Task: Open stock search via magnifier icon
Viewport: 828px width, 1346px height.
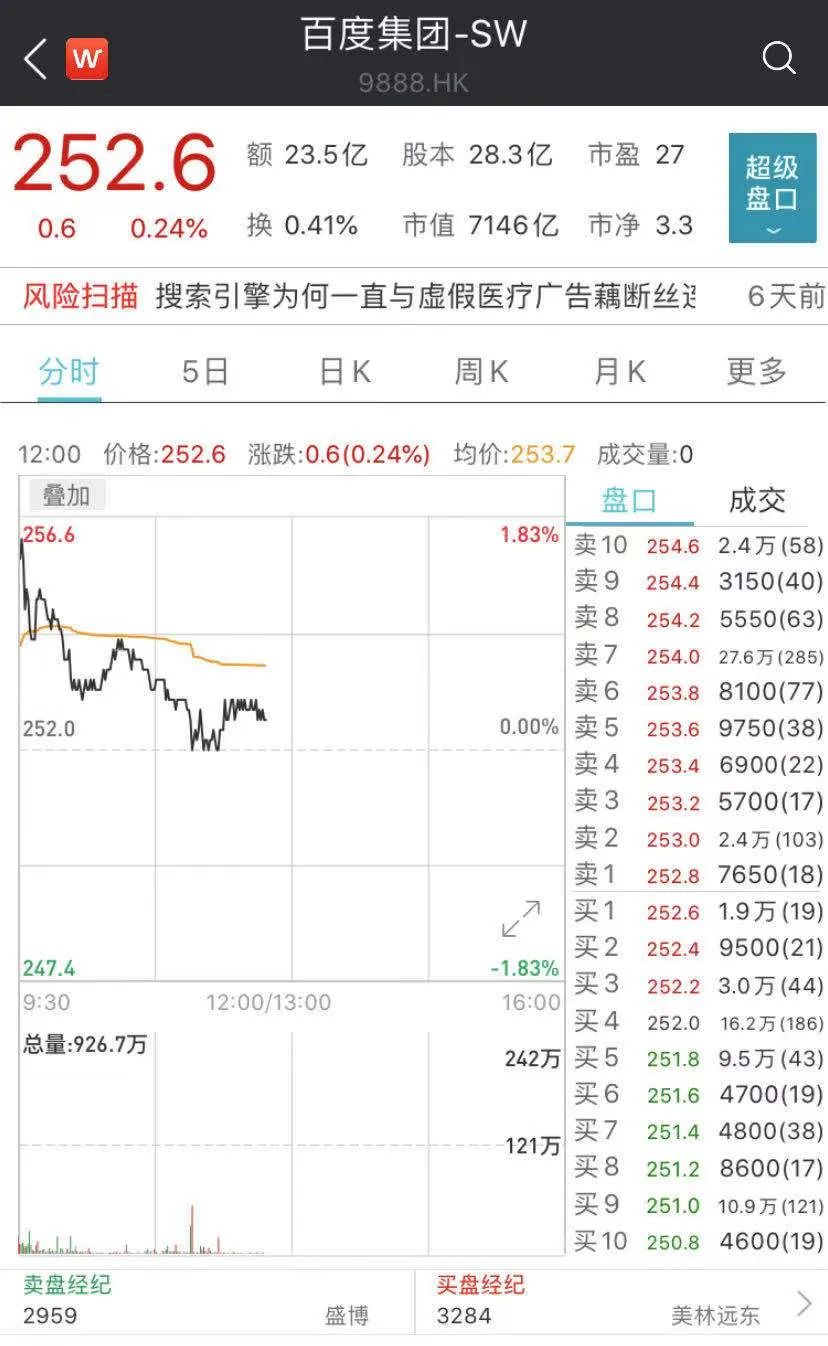Action: 778,58
